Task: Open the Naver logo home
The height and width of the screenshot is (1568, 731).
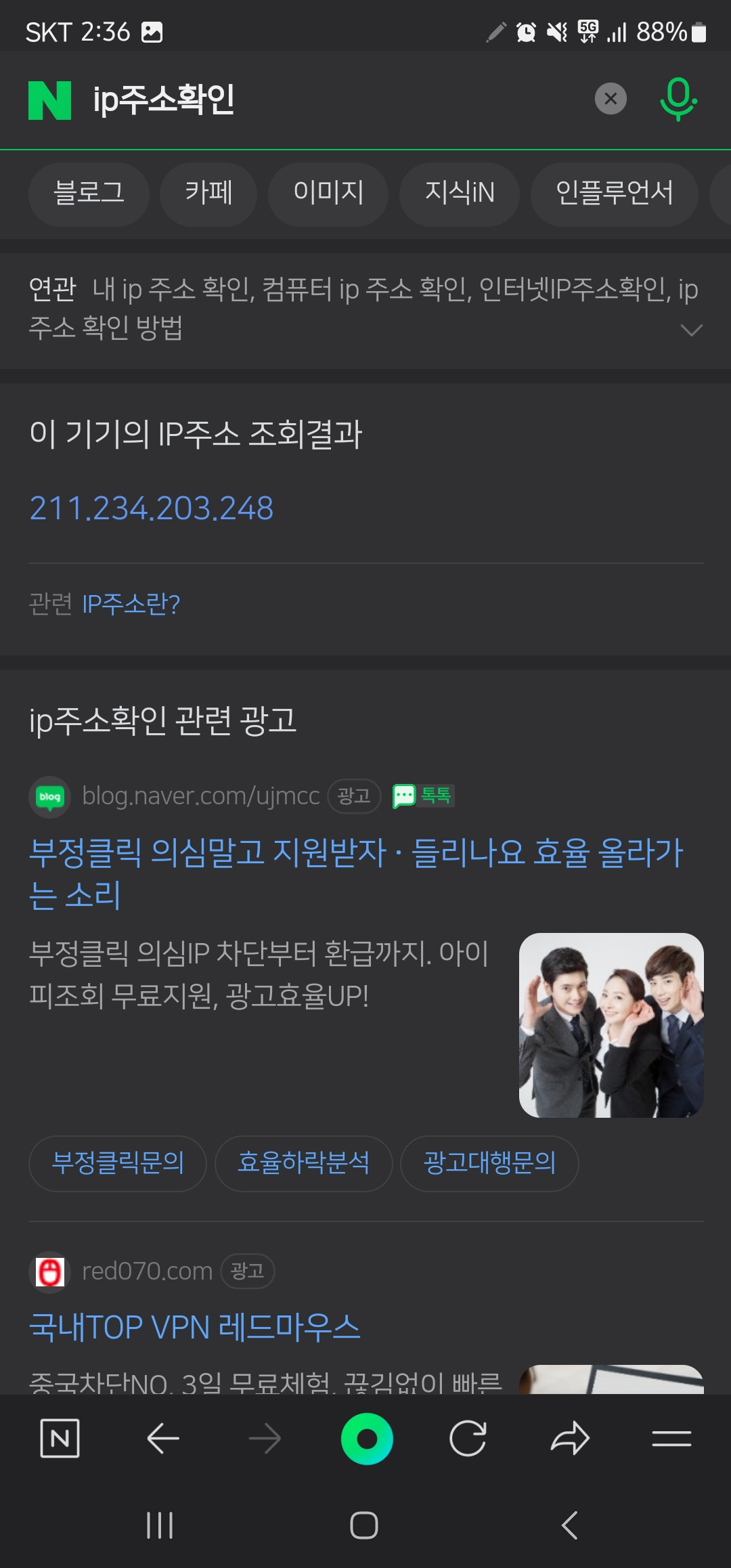Action: pos(49,100)
